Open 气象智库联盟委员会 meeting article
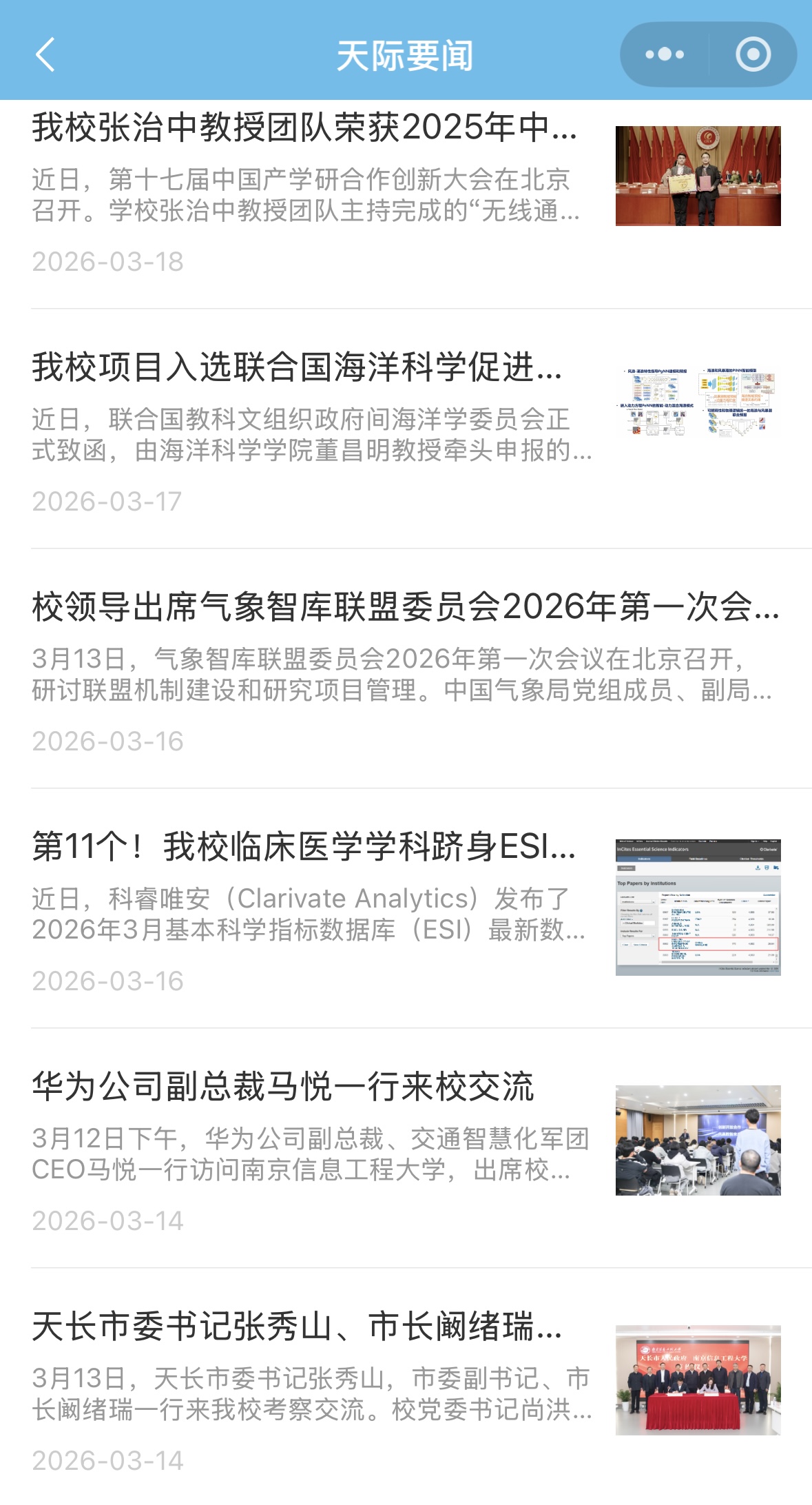812x1505 pixels. click(x=405, y=608)
